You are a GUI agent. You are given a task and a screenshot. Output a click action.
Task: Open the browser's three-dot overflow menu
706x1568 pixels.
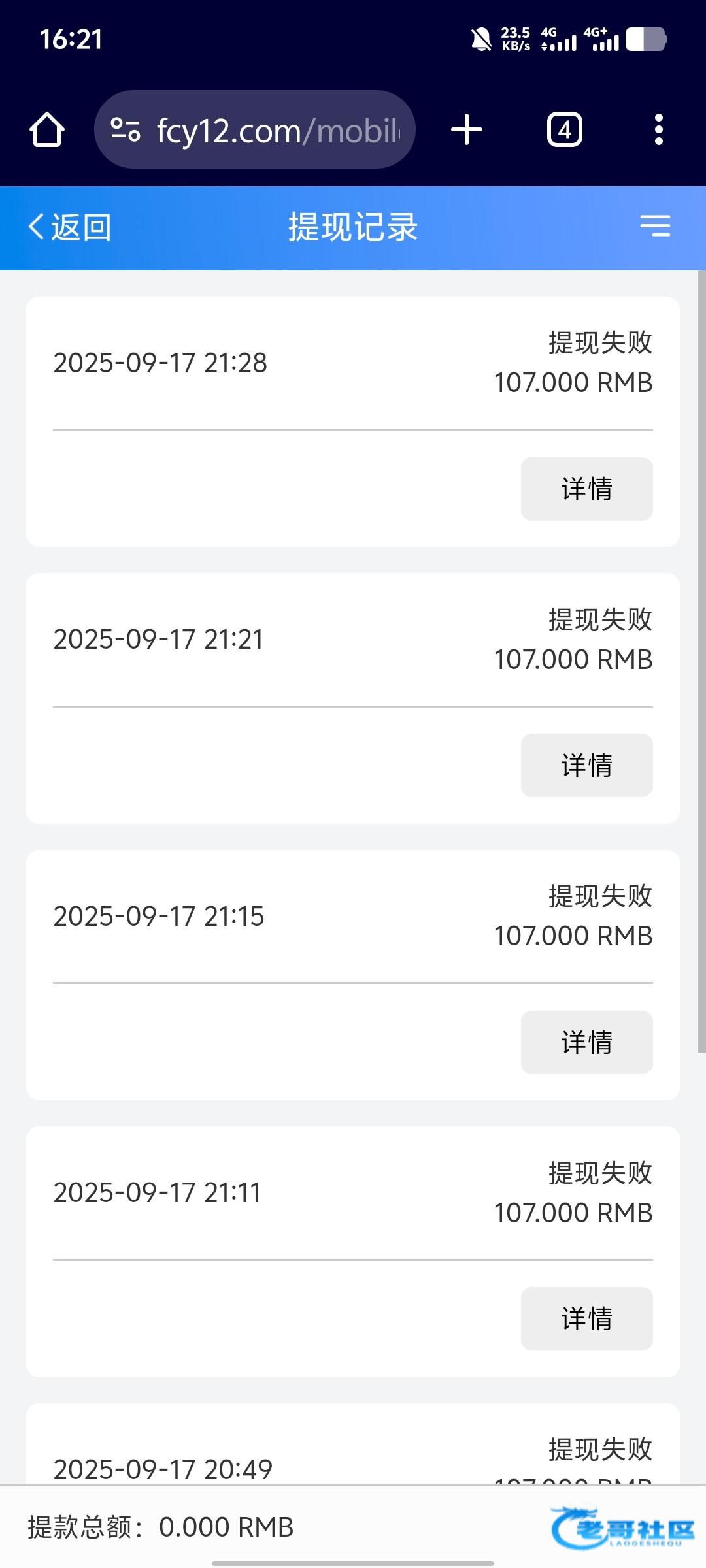pos(659,129)
